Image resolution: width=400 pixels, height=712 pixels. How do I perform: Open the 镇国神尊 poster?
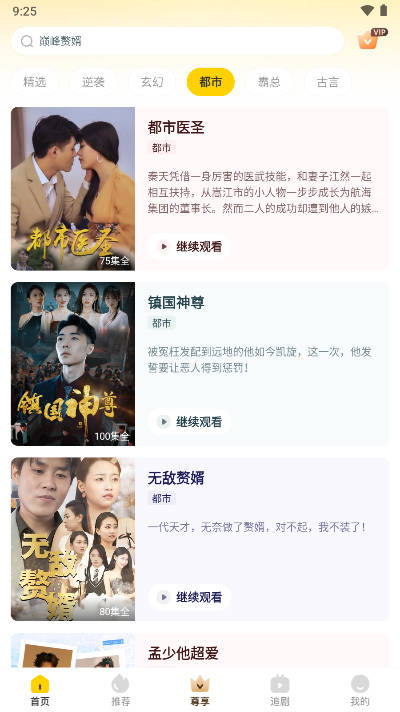(73, 364)
